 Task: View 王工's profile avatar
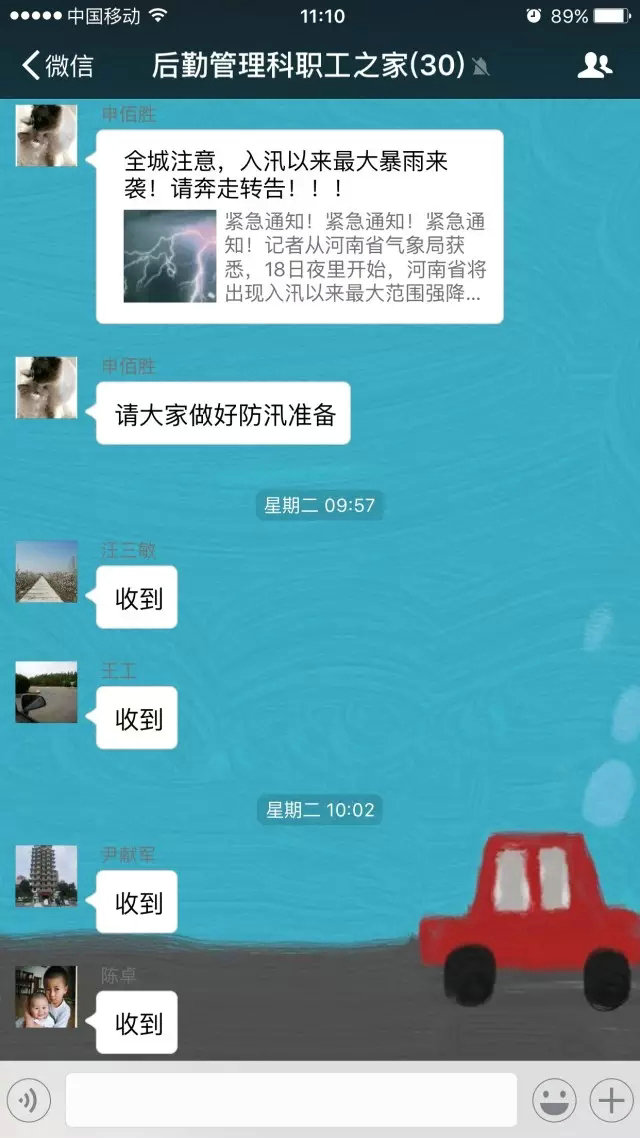[x=46, y=692]
